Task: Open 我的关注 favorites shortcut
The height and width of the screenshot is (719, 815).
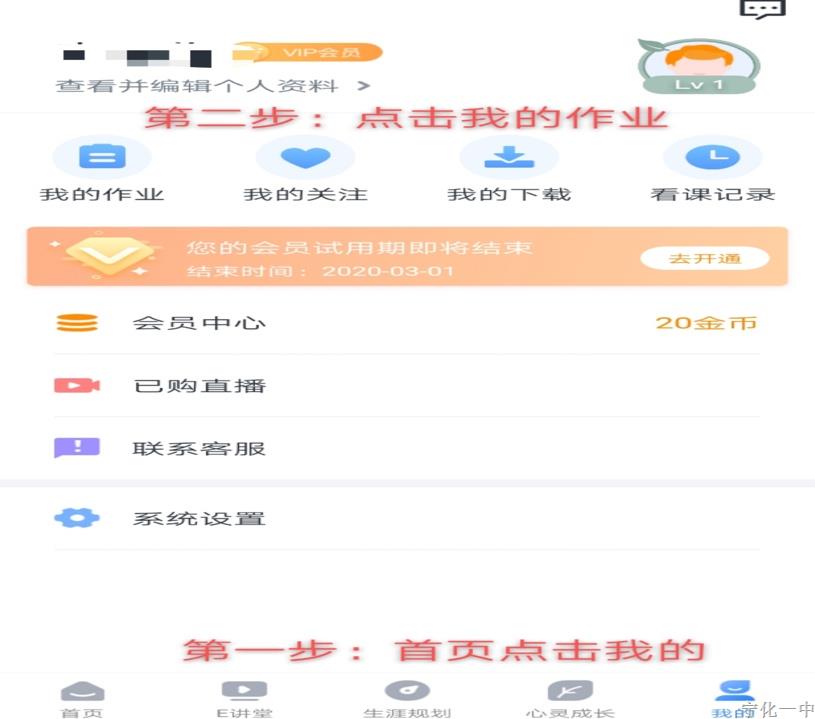Action: coord(305,171)
